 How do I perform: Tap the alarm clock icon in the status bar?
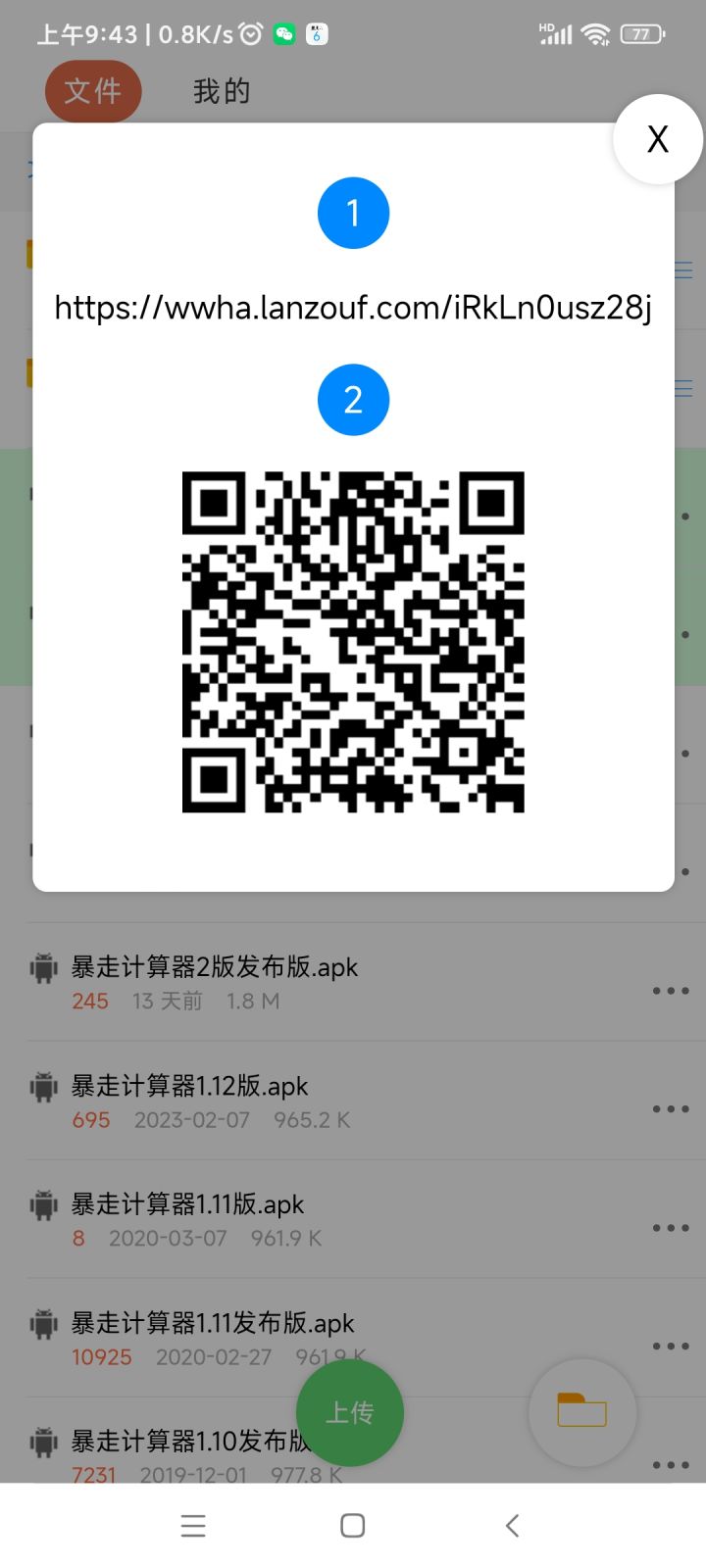[x=252, y=32]
